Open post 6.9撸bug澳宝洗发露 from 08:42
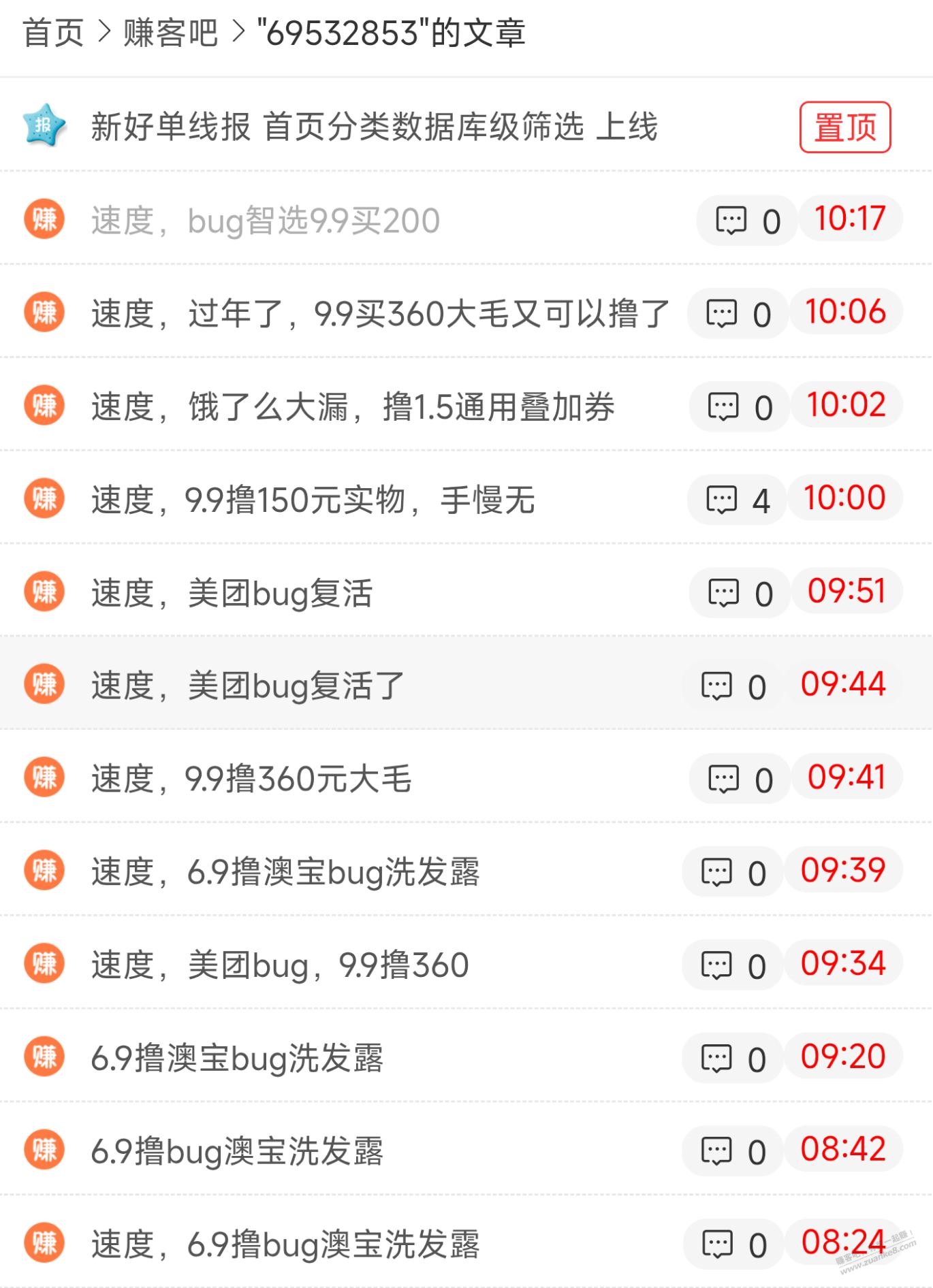Image resolution: width=933 pixels, height=1288 pixels. pos(237,1151)
